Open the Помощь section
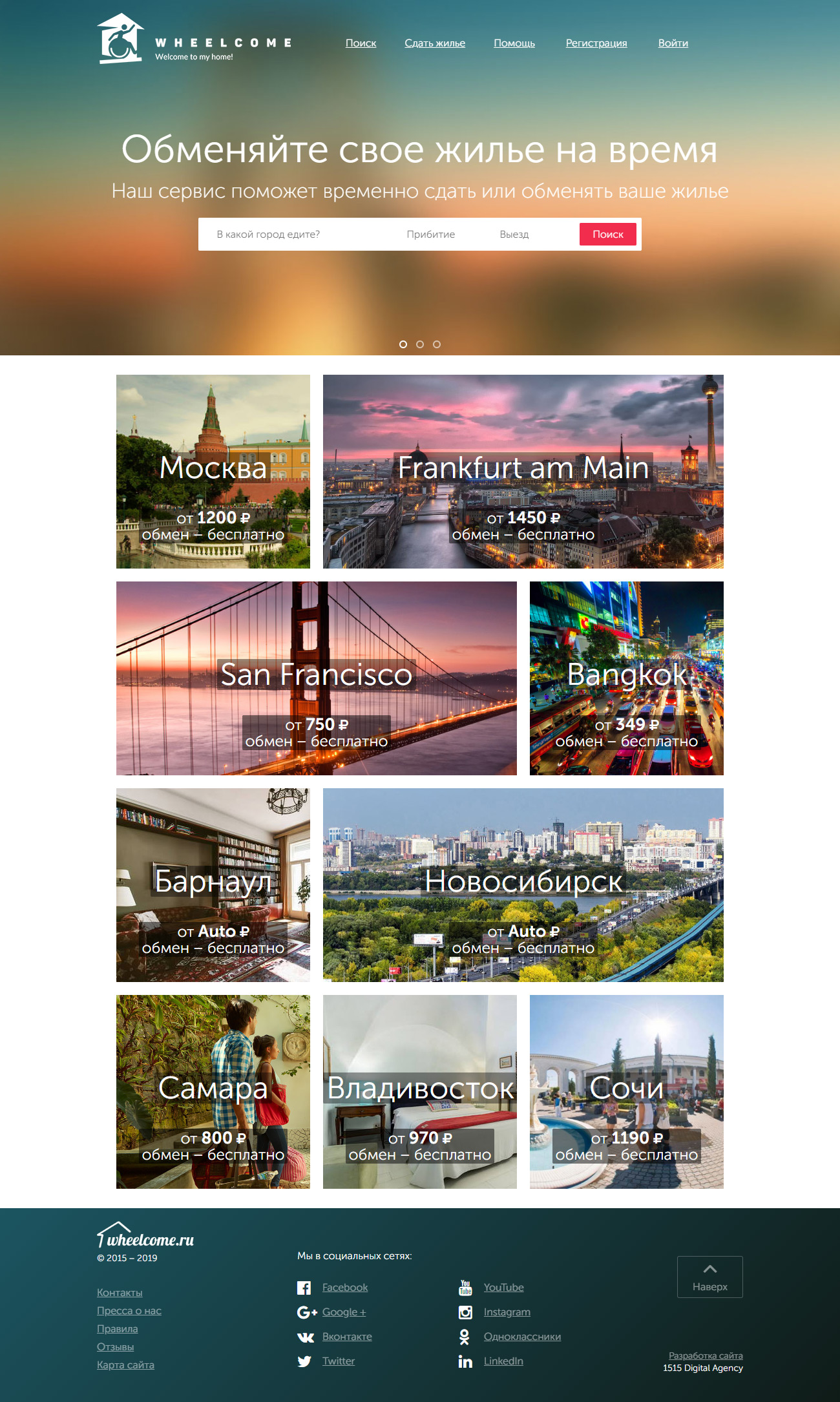Screen dimensions: 840x1402 tap(514, 43)
